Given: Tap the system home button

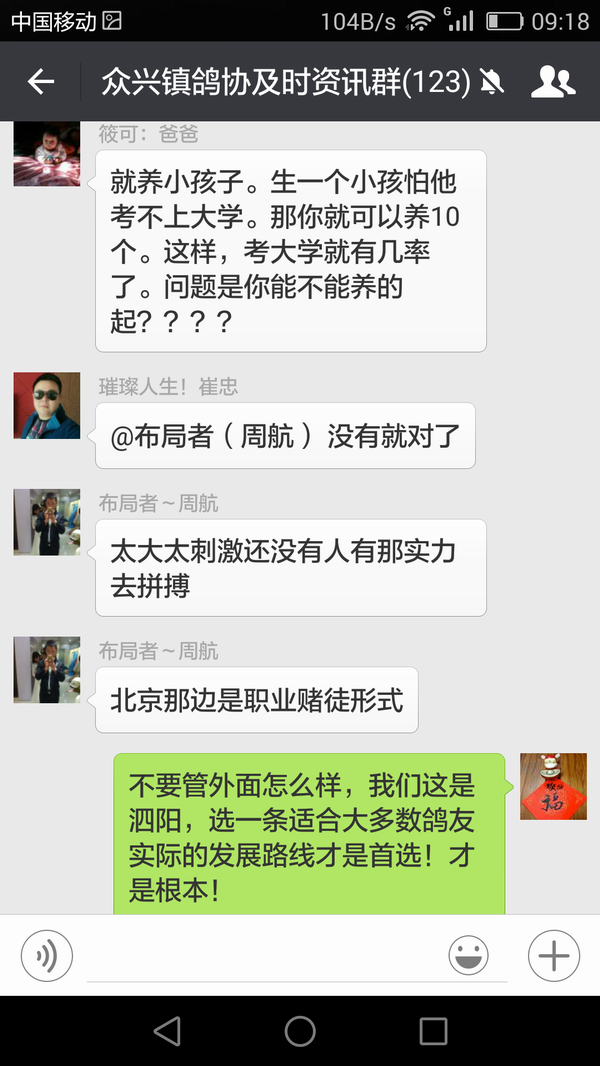Looking at the screenshot, I should pos(300,1031).
